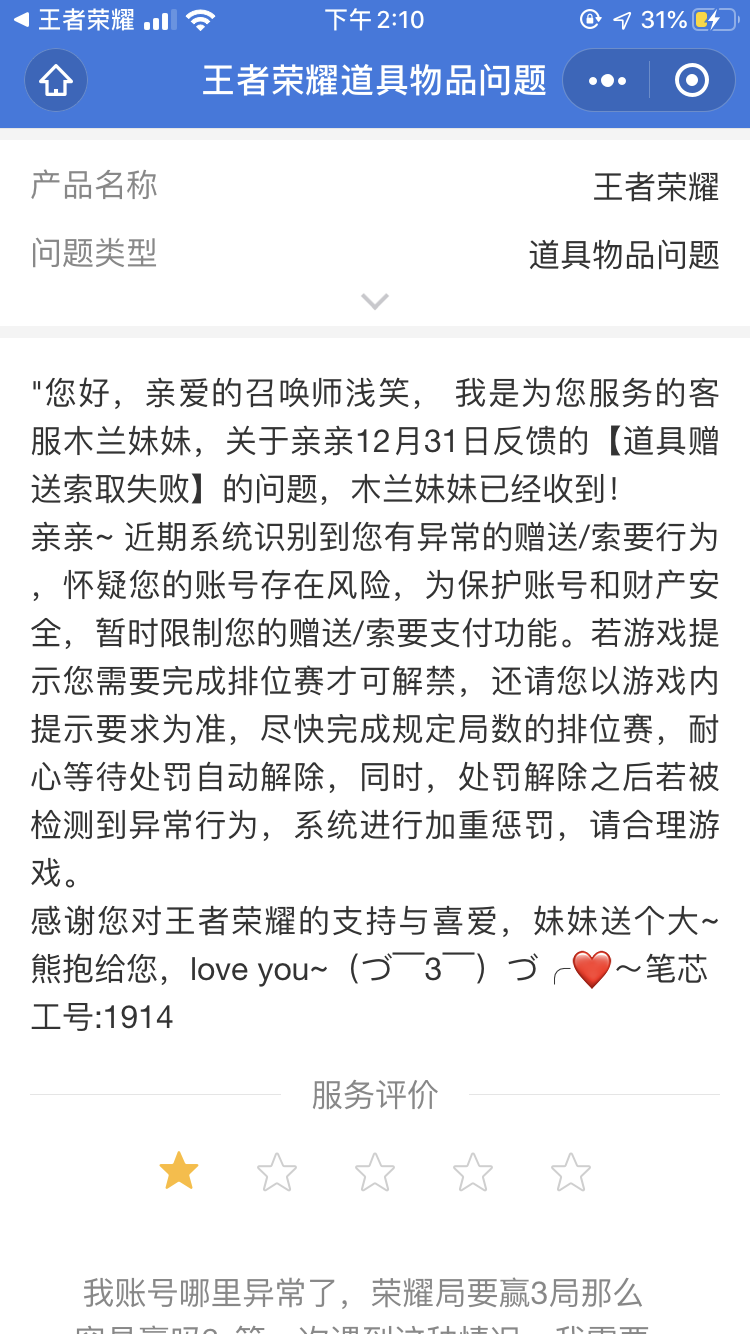Open the three-dot more options menu
The width and height of the screenshot is (750, 1334).
tap(607, 80)
